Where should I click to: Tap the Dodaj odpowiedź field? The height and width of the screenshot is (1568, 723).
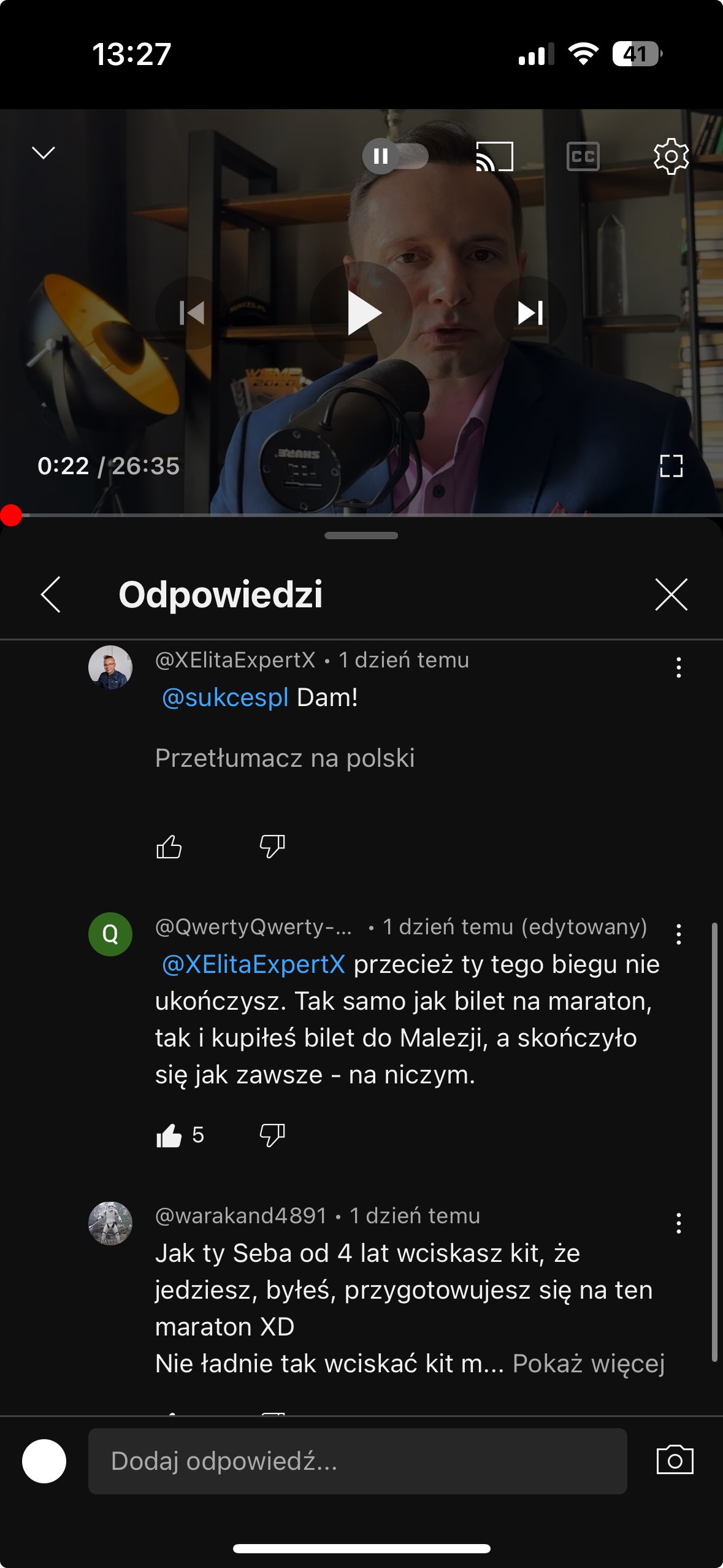tap(357, 1461)
